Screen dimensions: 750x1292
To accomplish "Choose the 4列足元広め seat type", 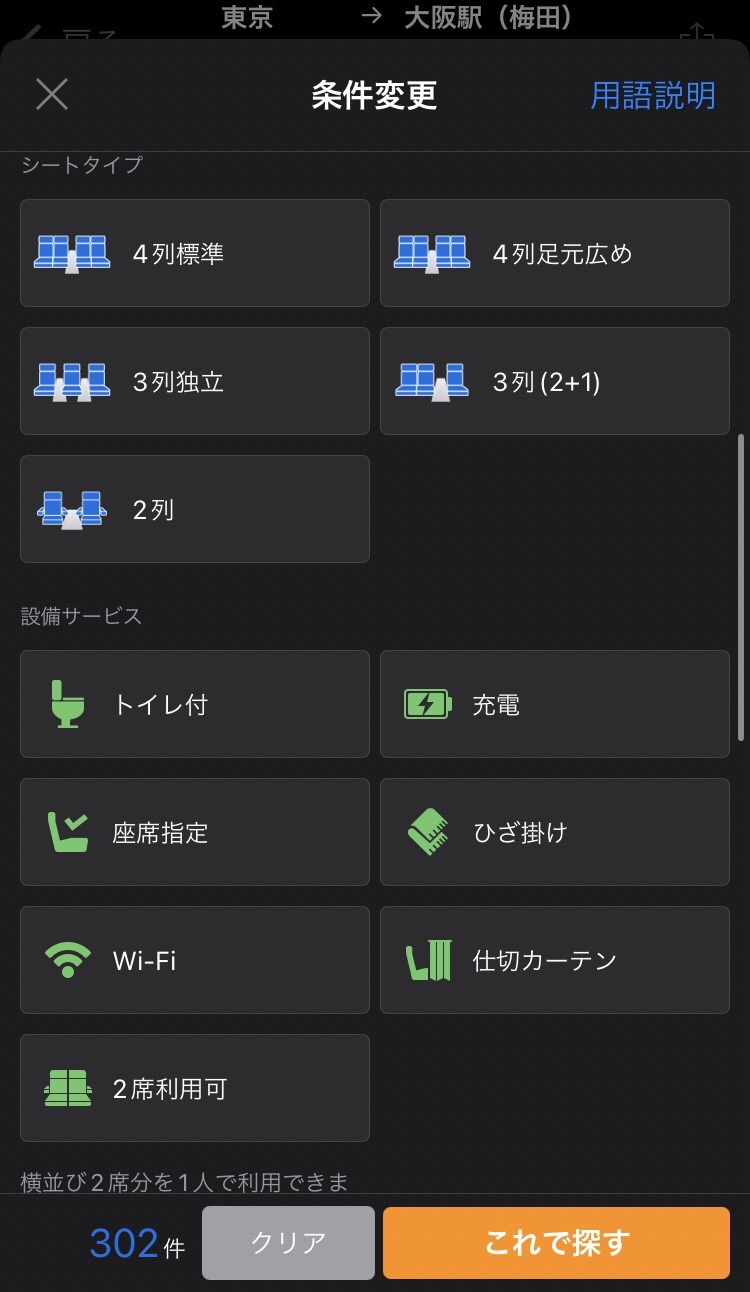I will coord(554,253).
